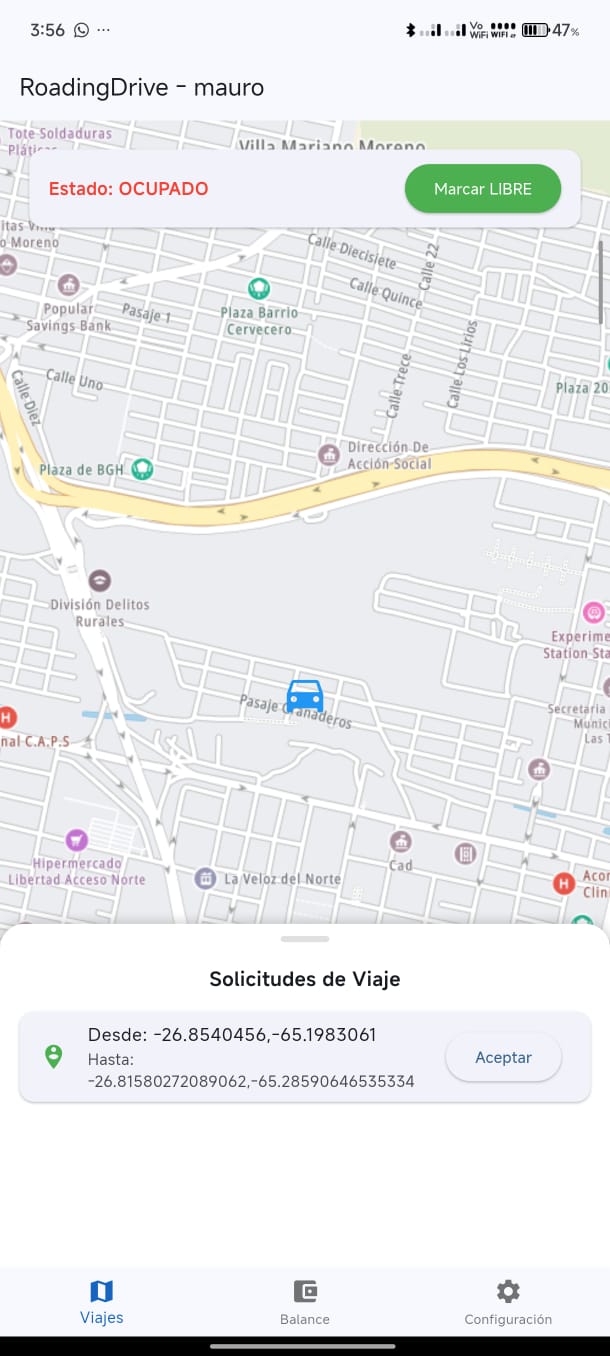Accept the trip request

503,1057
